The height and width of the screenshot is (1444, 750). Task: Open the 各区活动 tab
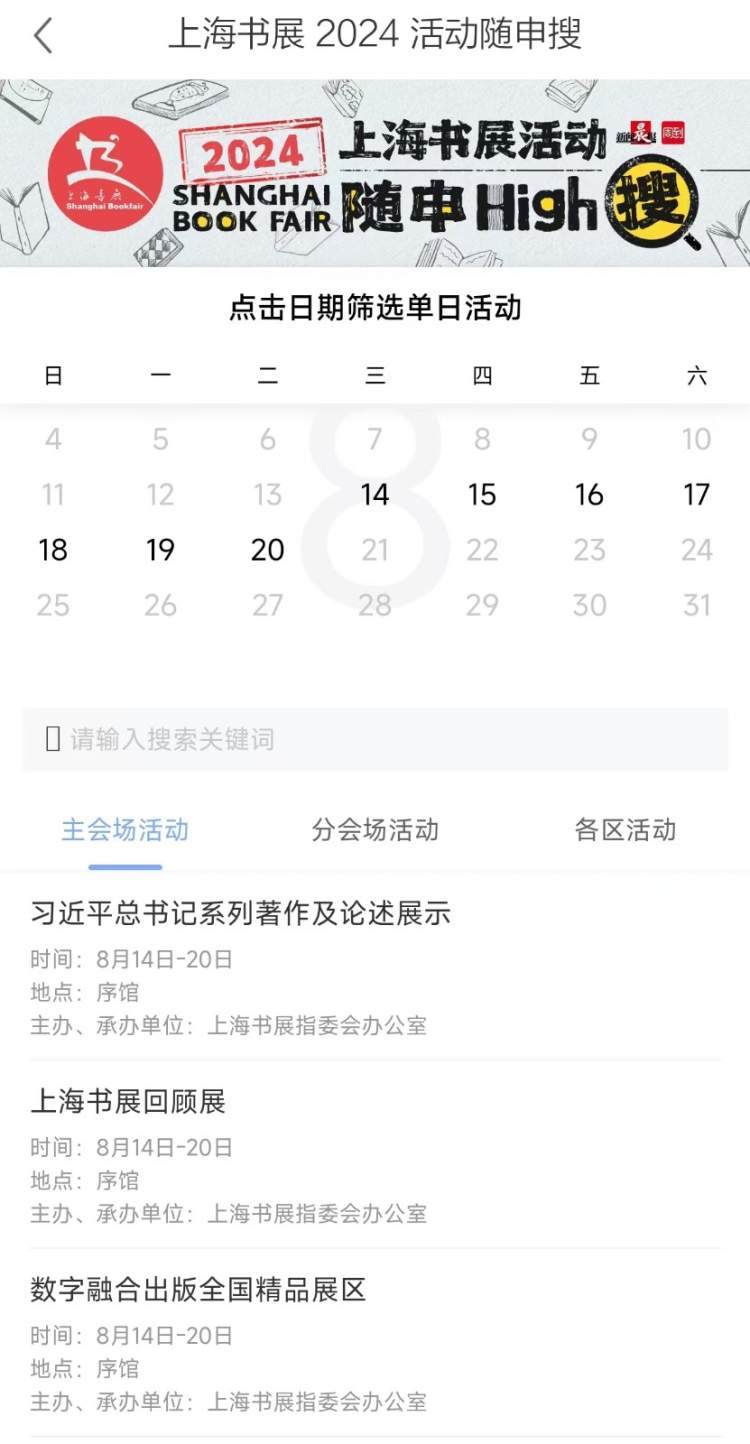tap(625, 830)
